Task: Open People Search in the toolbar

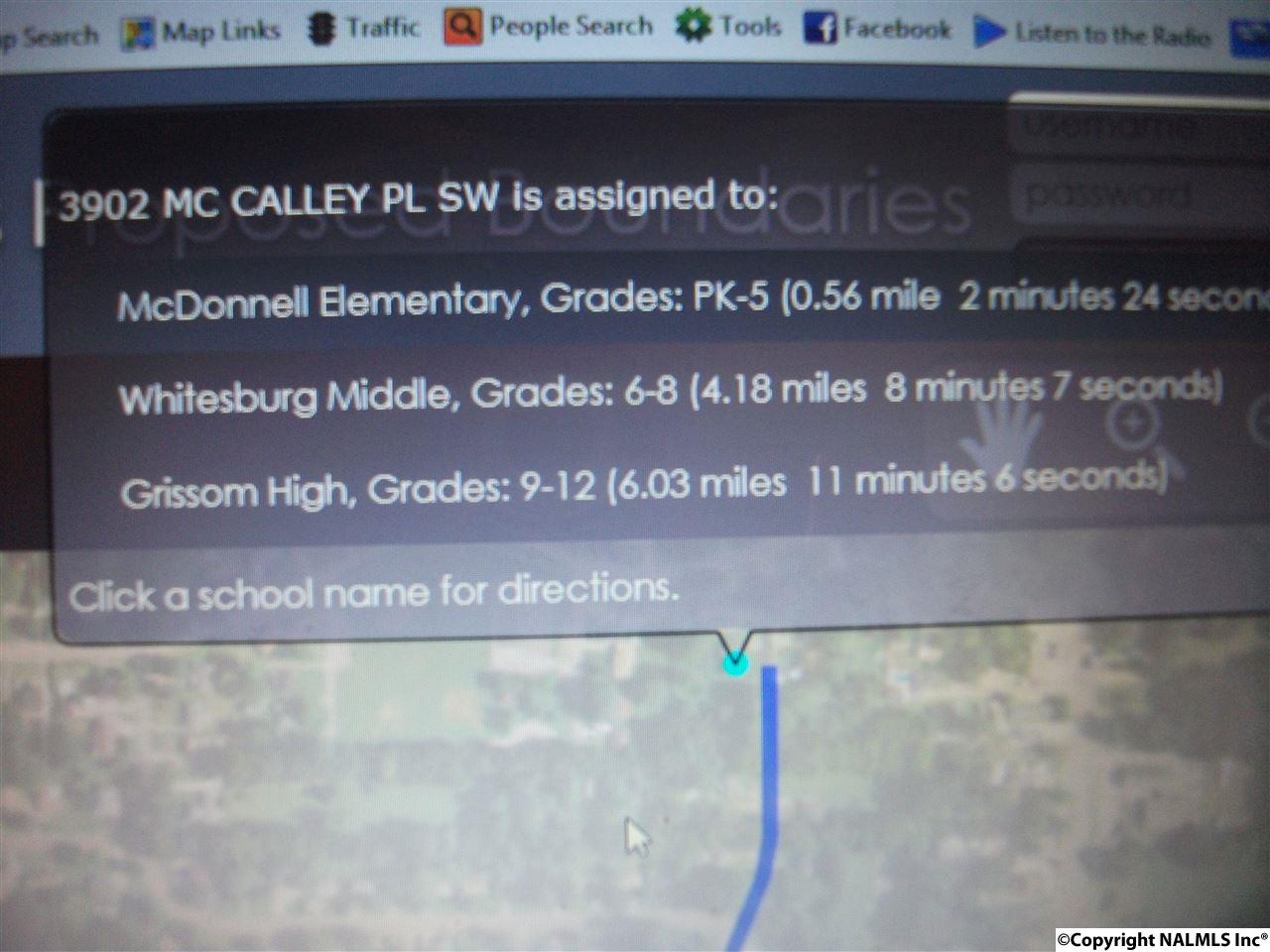Action: click(x=549, y=26)
